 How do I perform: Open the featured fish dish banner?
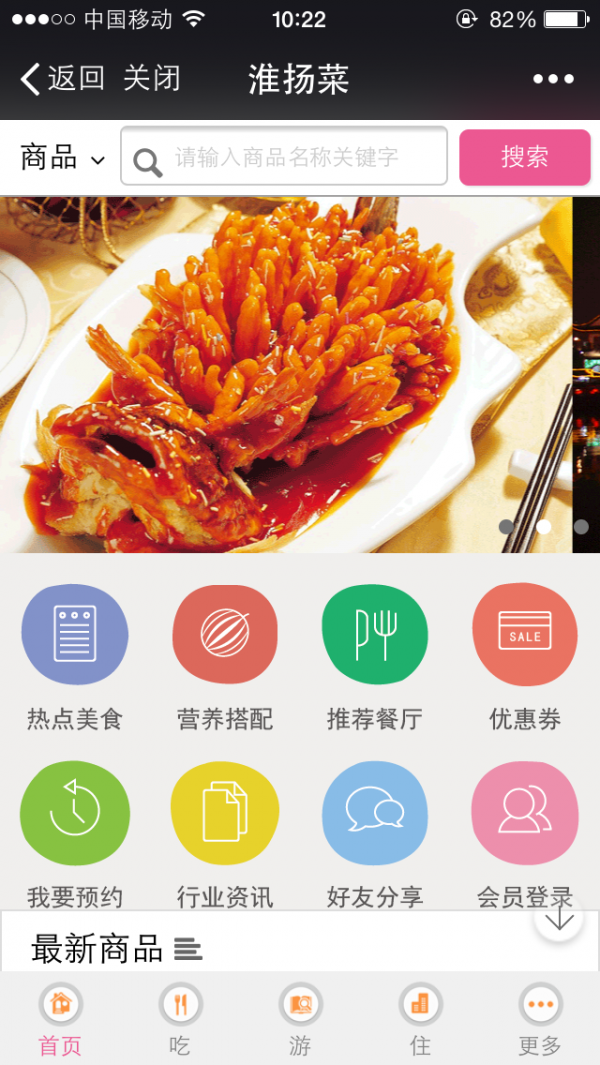click(285, 373)
